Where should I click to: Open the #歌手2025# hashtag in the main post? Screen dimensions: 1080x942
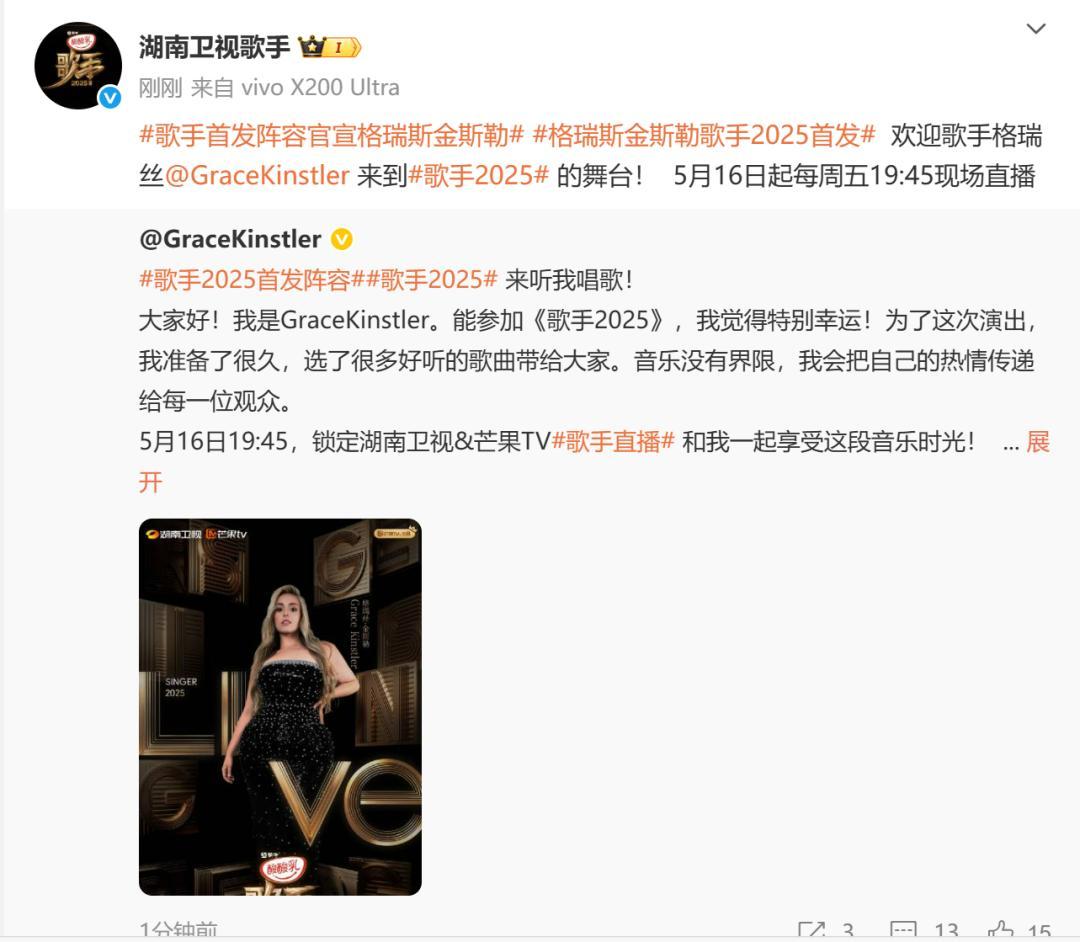(x=479, y=176)
